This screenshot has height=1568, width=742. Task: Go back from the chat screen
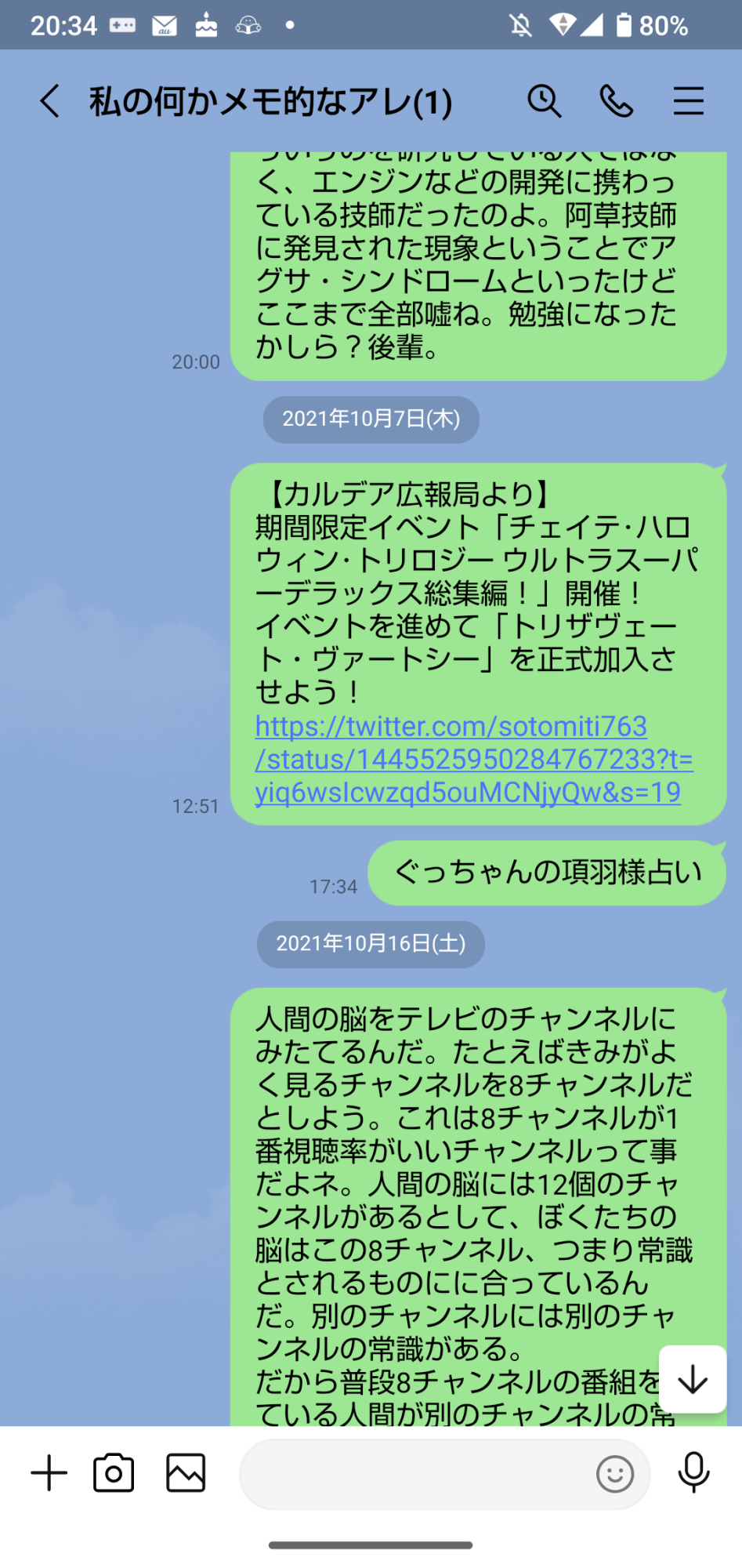click(50, 101)
